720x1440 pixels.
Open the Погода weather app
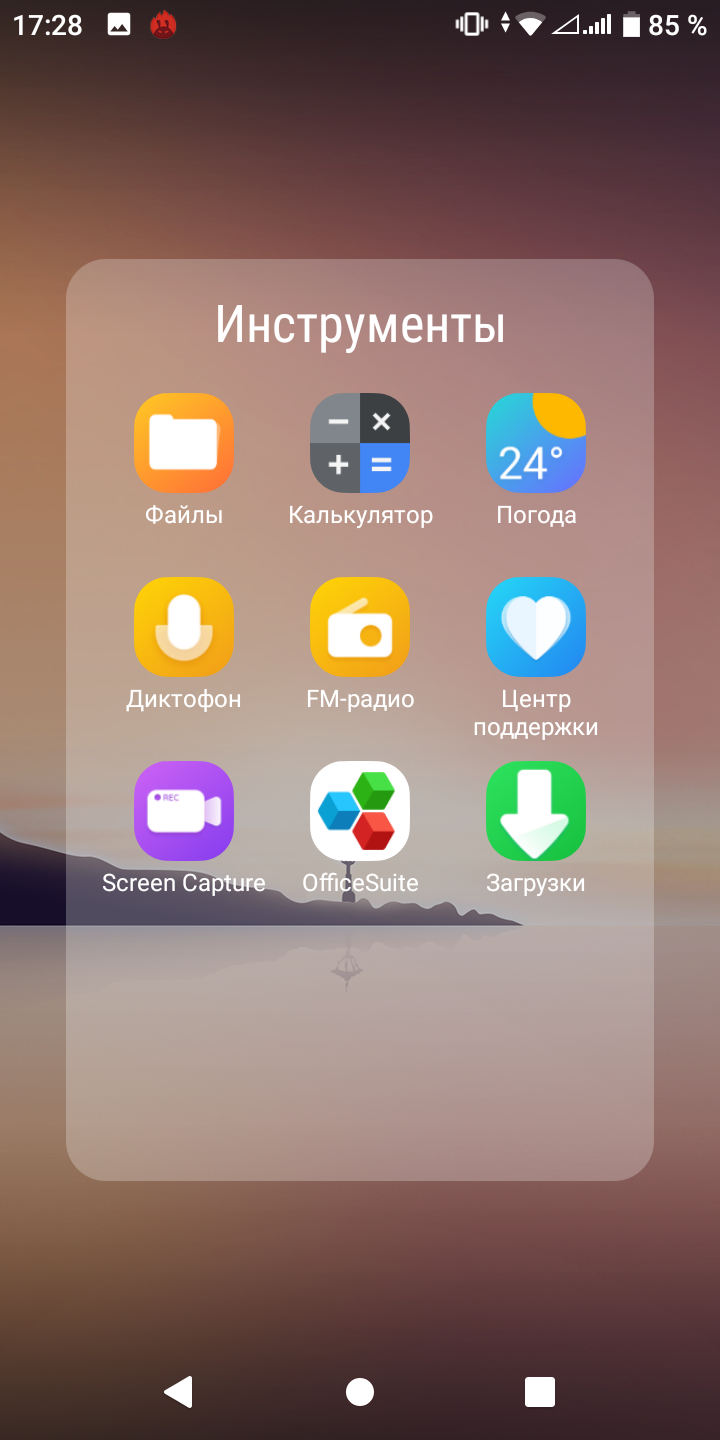(x=536, y=443)
